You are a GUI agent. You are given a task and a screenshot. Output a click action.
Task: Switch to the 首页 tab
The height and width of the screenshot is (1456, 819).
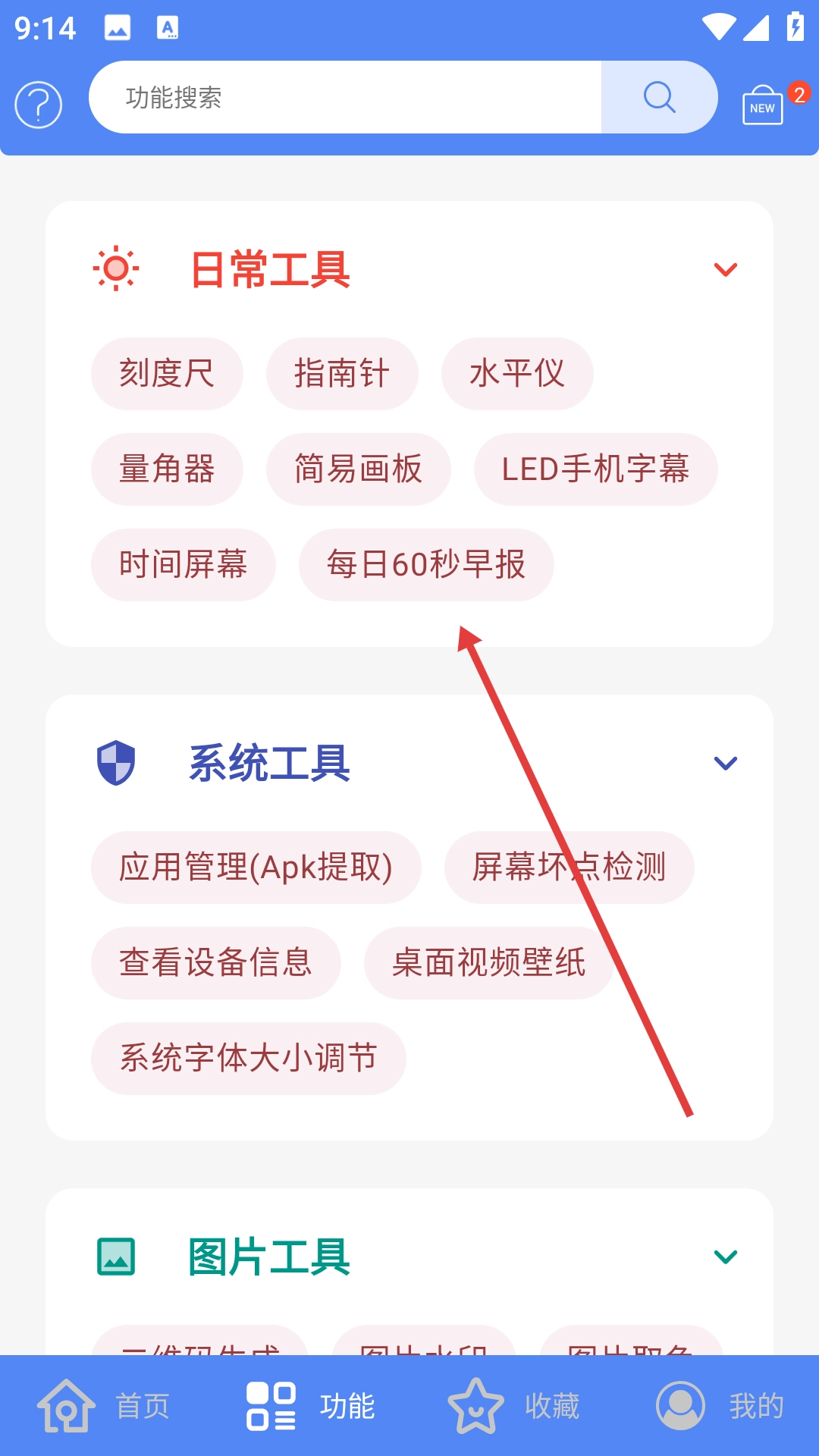(103, 1406)
